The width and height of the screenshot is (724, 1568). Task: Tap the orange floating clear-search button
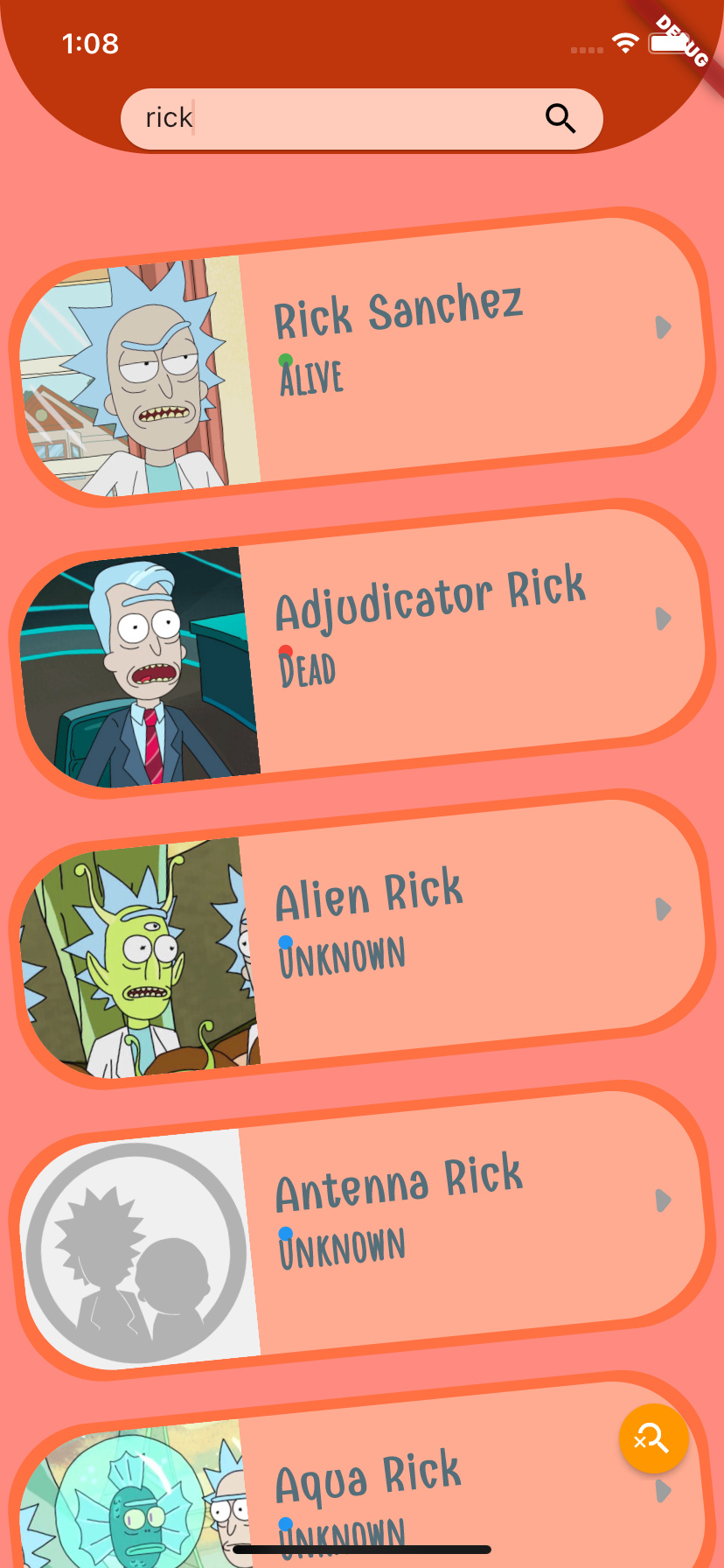pos(653,1438)
